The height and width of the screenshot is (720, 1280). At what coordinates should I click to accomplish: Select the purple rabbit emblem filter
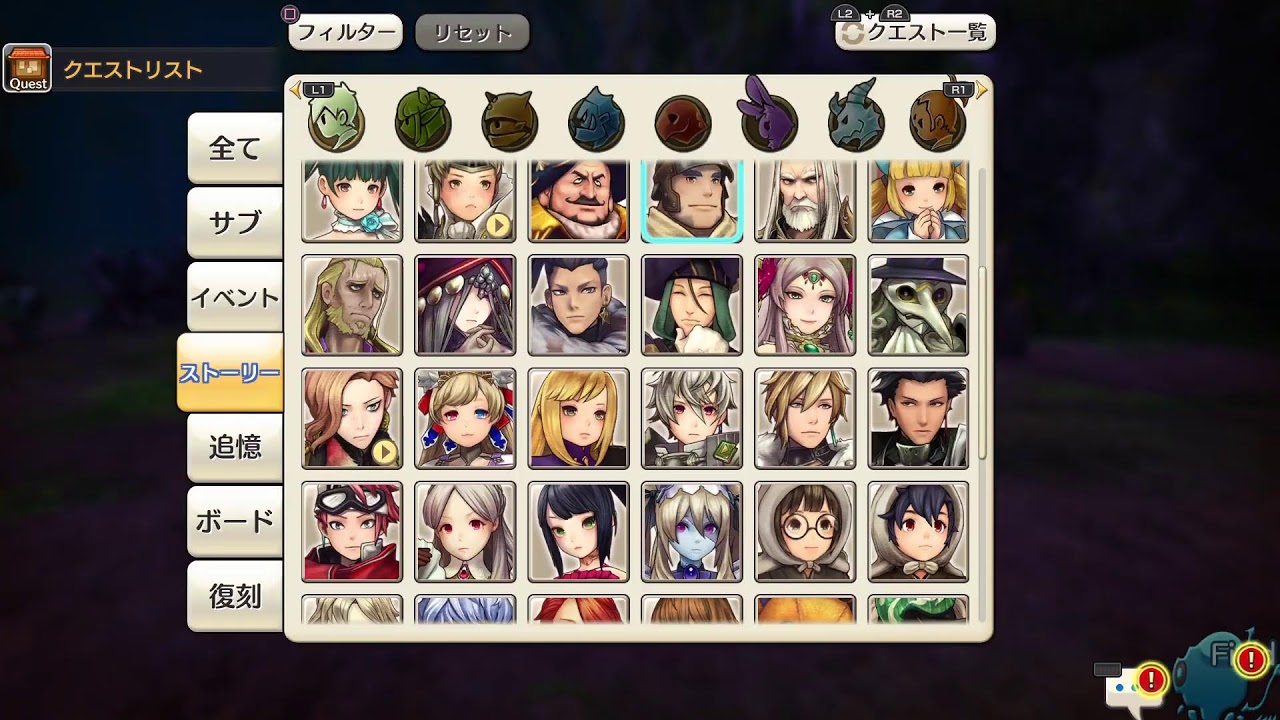(768, 118)
